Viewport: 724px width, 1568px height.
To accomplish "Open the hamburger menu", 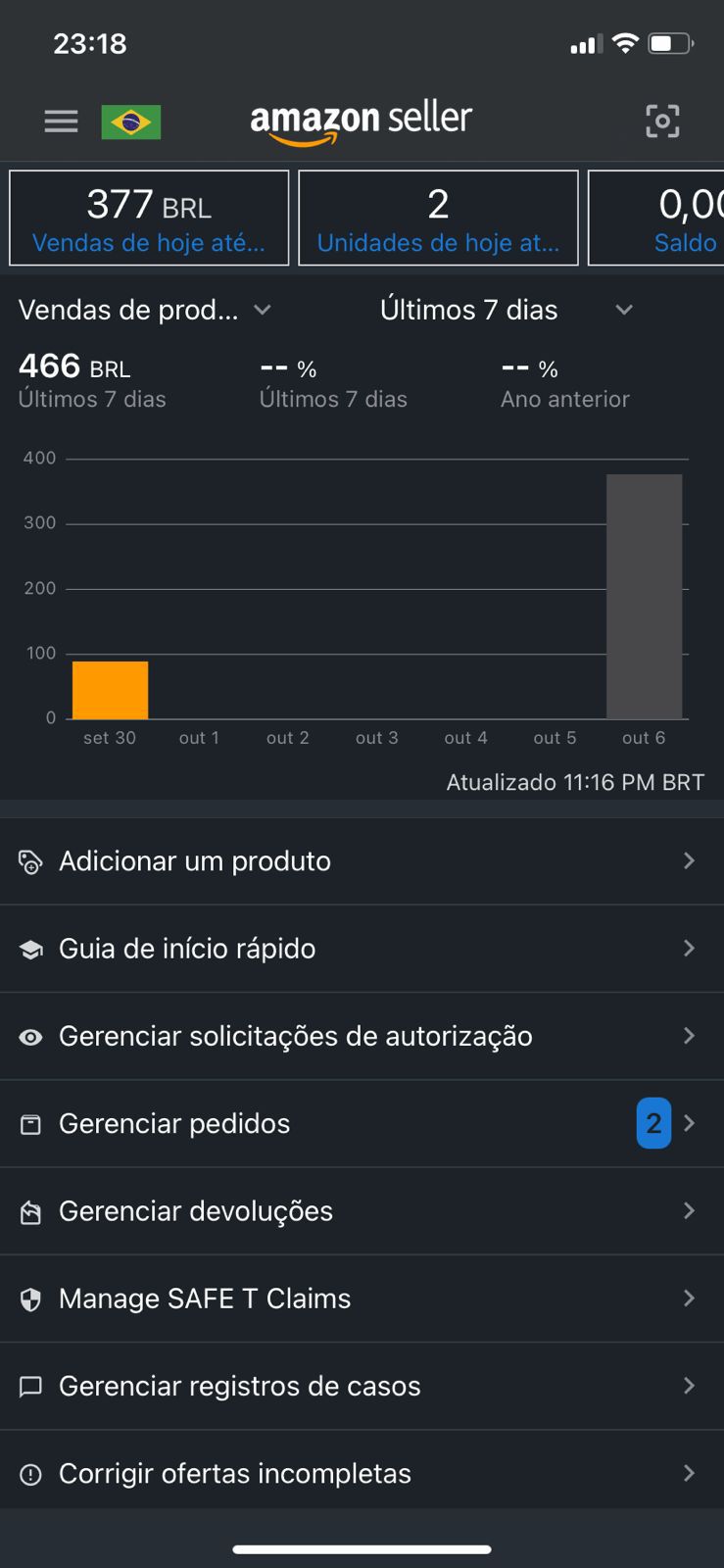I will point(61,122).
